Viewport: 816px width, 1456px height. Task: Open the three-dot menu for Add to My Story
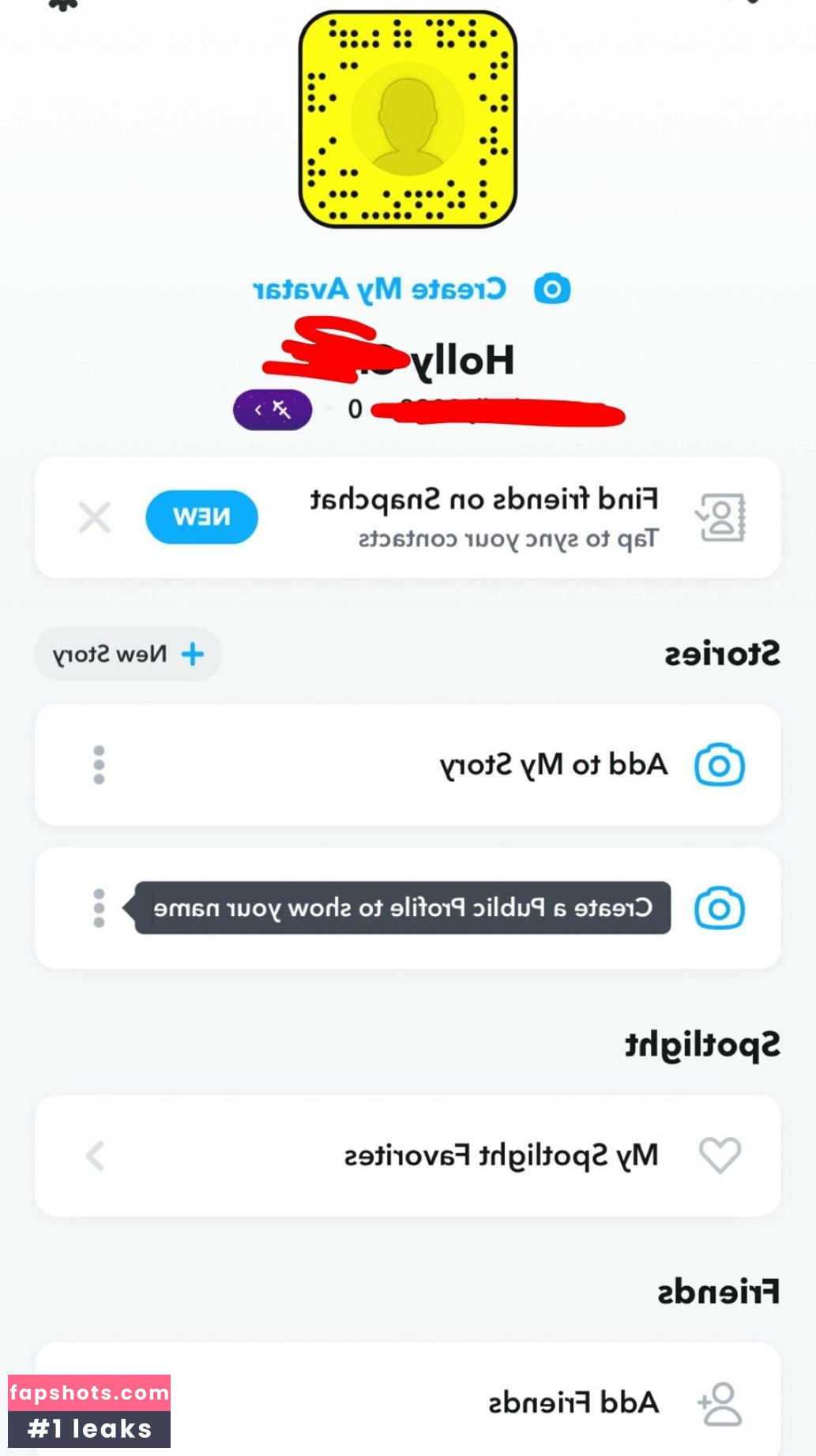tap(99, 764)
